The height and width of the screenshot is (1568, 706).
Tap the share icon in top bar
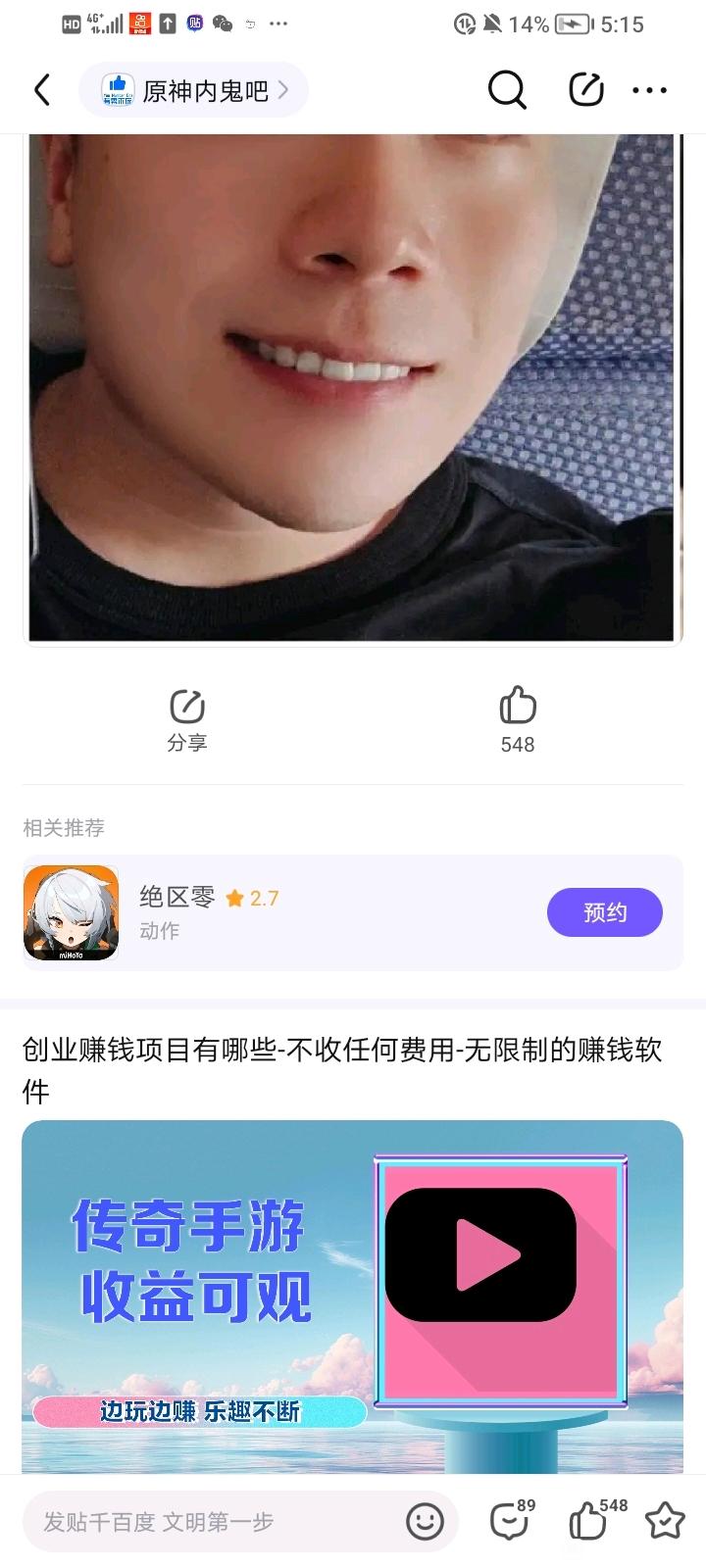click(x=585, y=91)
